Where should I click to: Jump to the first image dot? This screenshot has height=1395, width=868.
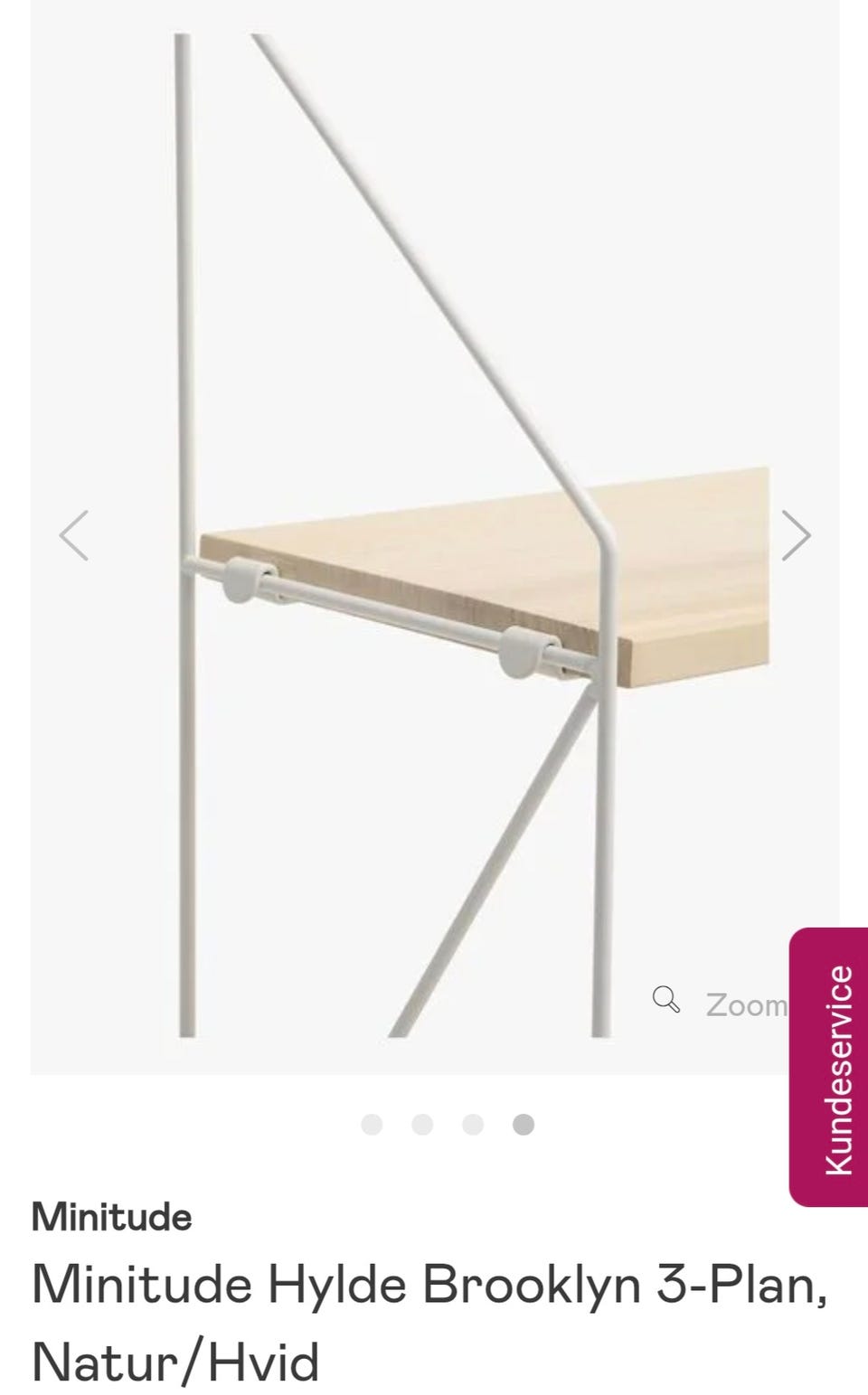click(x=372, y=1124)
